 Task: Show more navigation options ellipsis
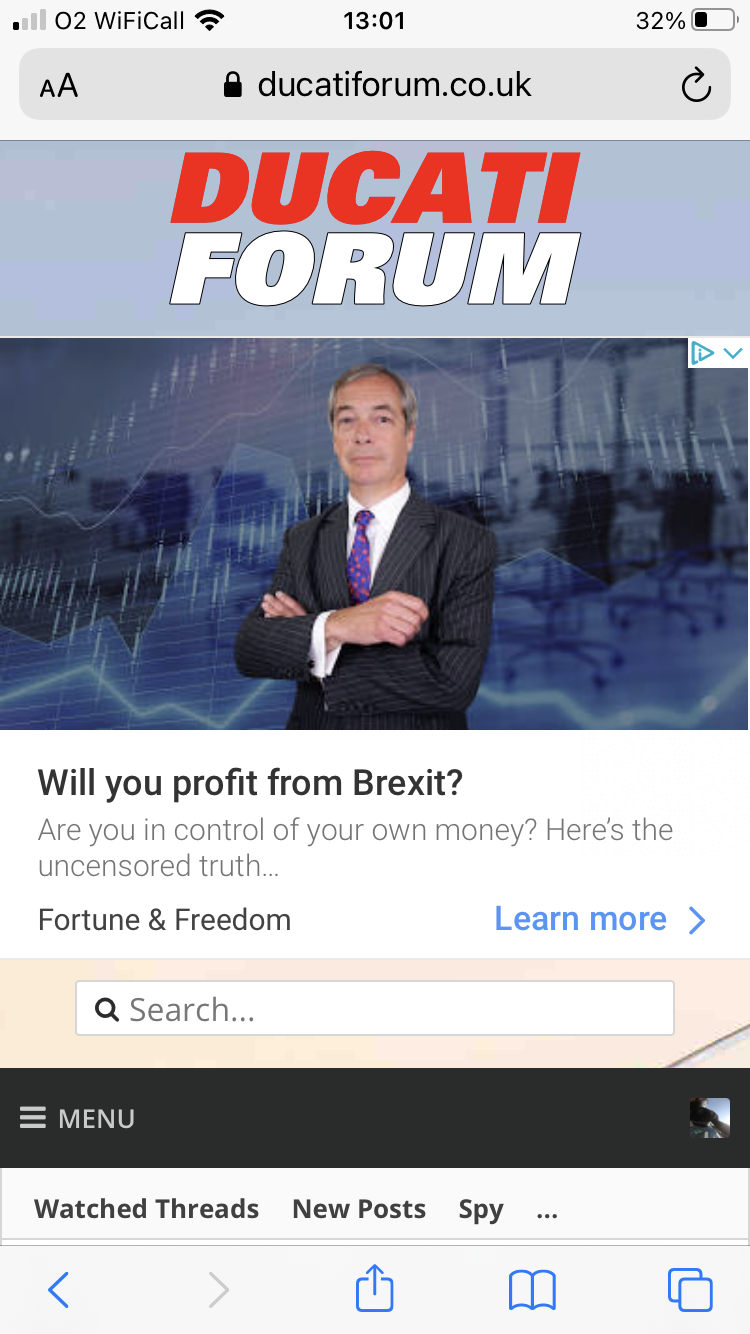click(547, 1212)
